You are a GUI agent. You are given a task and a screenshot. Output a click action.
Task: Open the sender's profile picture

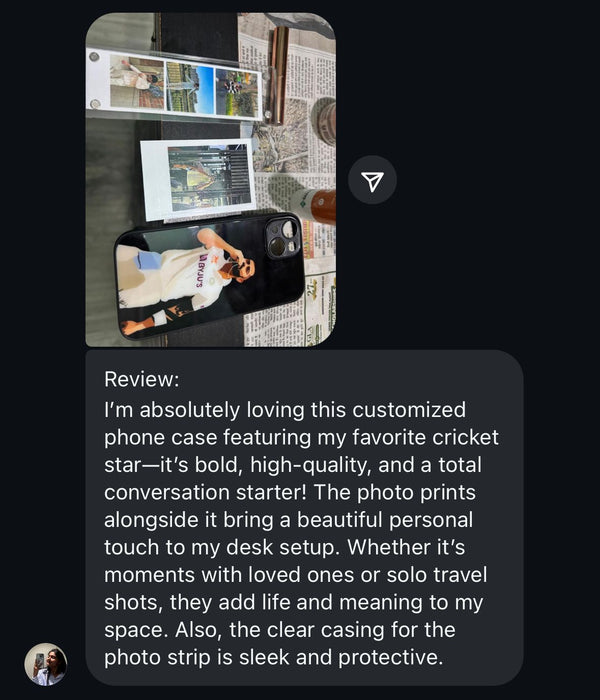[46, 664]
